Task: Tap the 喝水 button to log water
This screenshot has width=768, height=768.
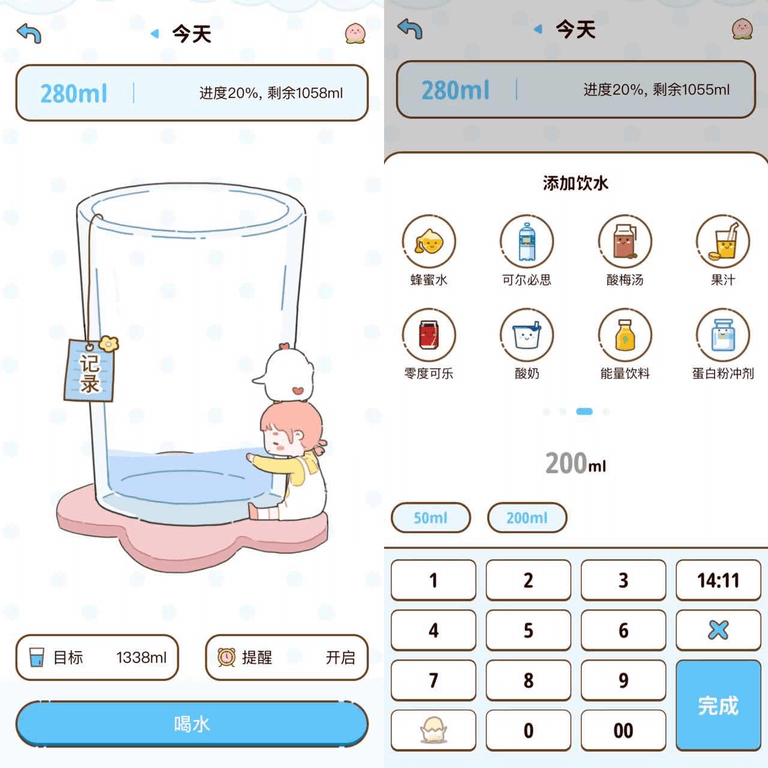Action: [192, 724]
